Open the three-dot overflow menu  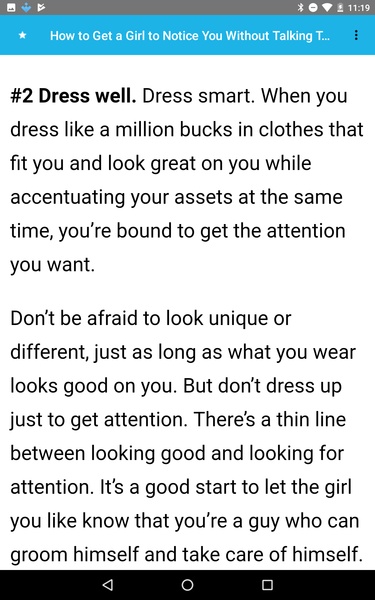(356, 35)
